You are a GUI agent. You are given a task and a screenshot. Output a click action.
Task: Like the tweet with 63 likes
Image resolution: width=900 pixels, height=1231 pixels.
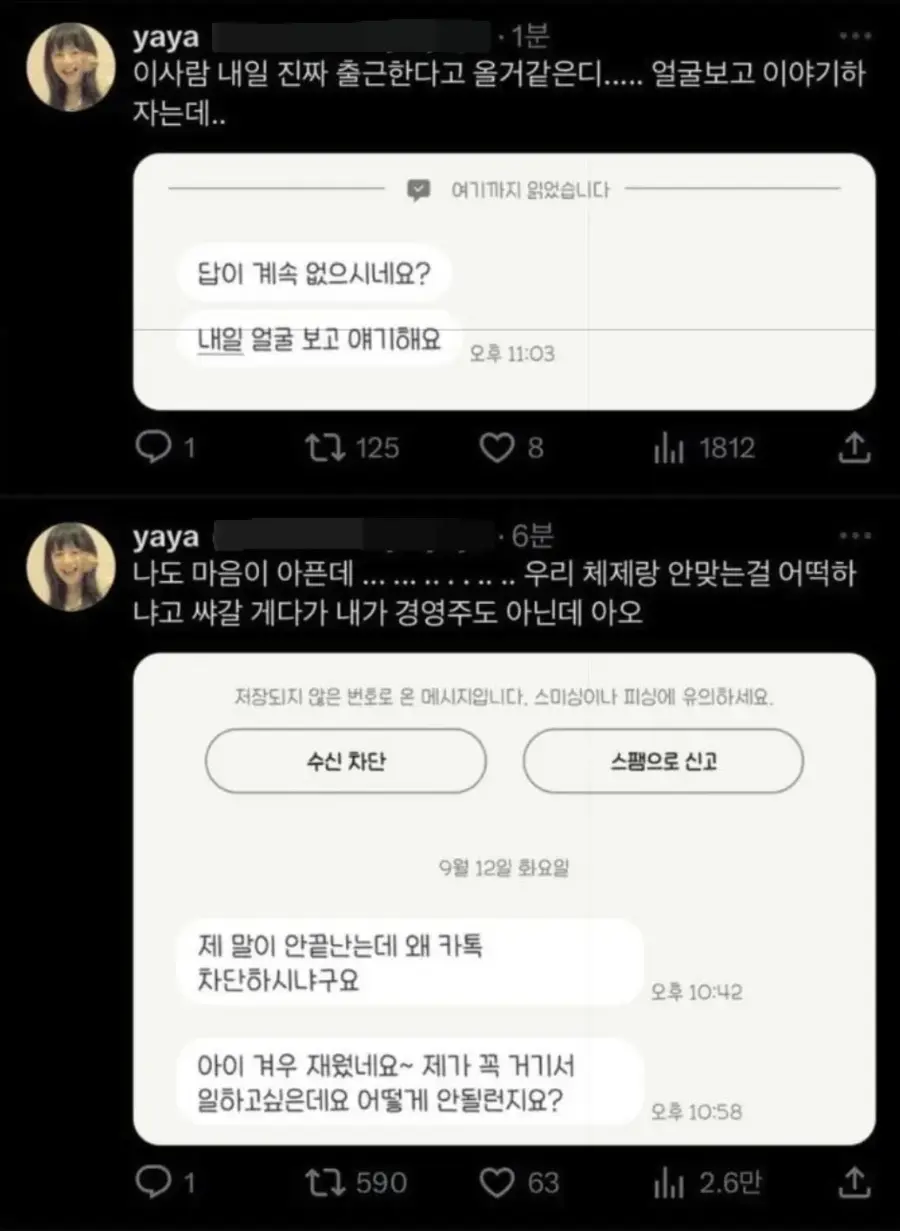(497, 1184)
